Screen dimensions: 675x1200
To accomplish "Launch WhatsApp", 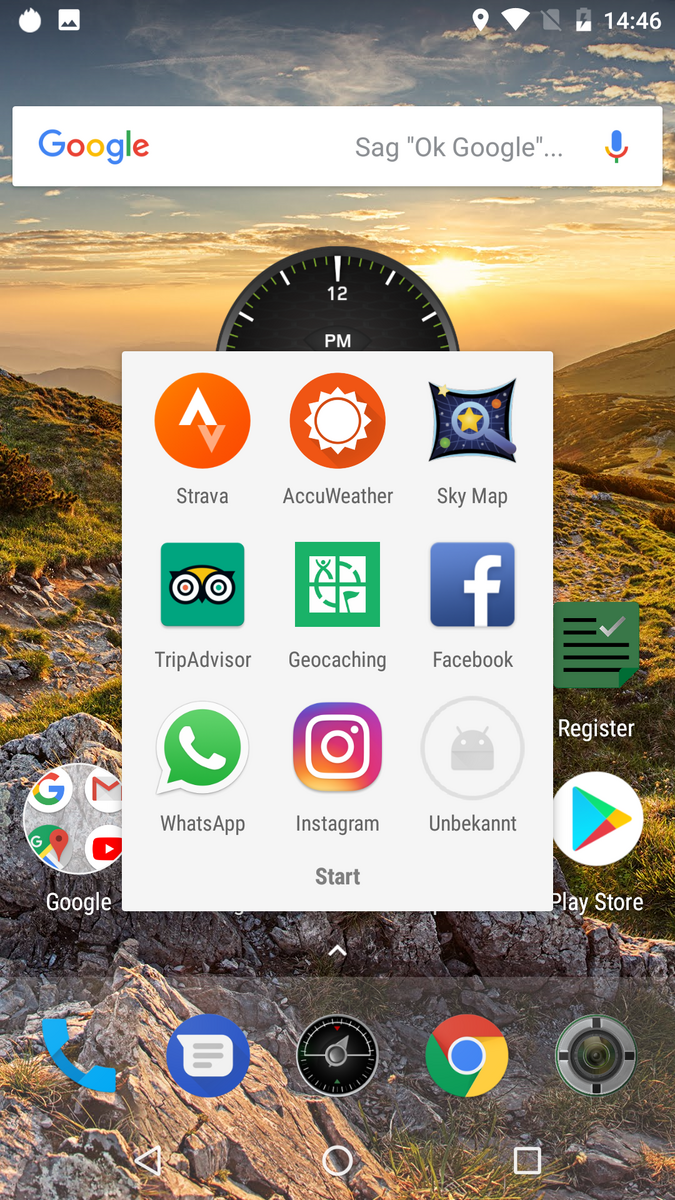I will tap(202, 750).
